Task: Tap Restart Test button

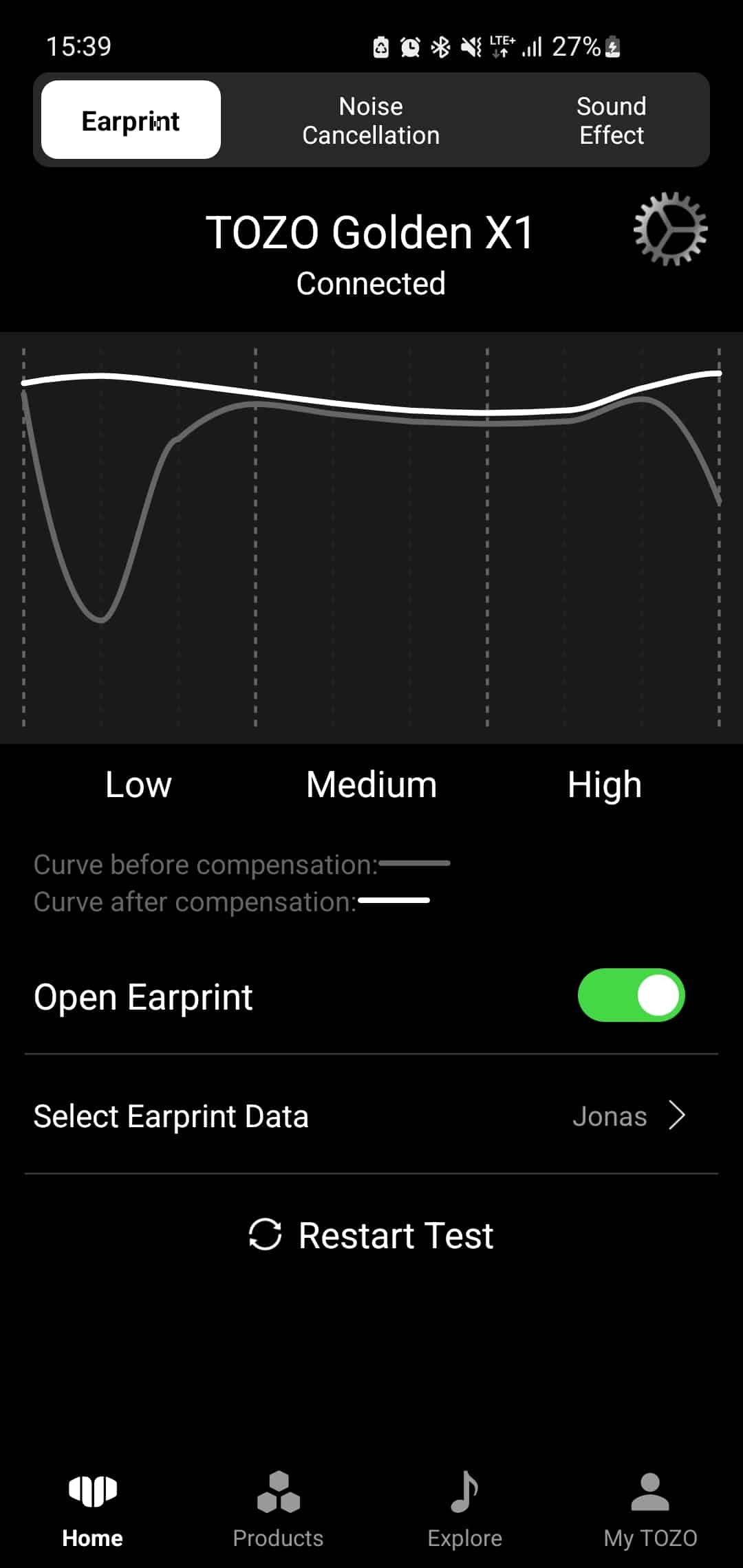Action: pyautogui.click(x=371, y=1235)
